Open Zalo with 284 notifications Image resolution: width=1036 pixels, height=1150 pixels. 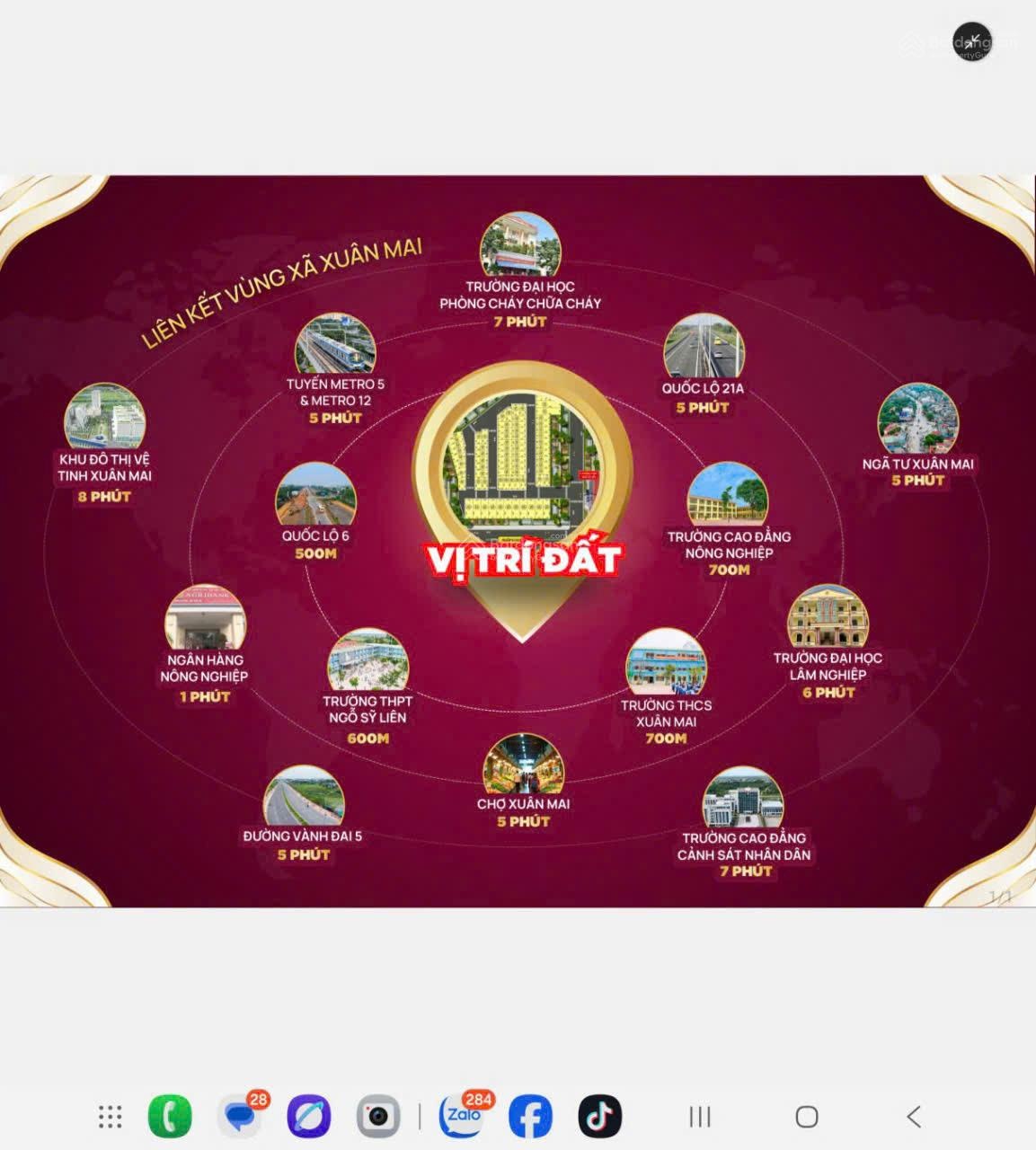point(462,1117)
